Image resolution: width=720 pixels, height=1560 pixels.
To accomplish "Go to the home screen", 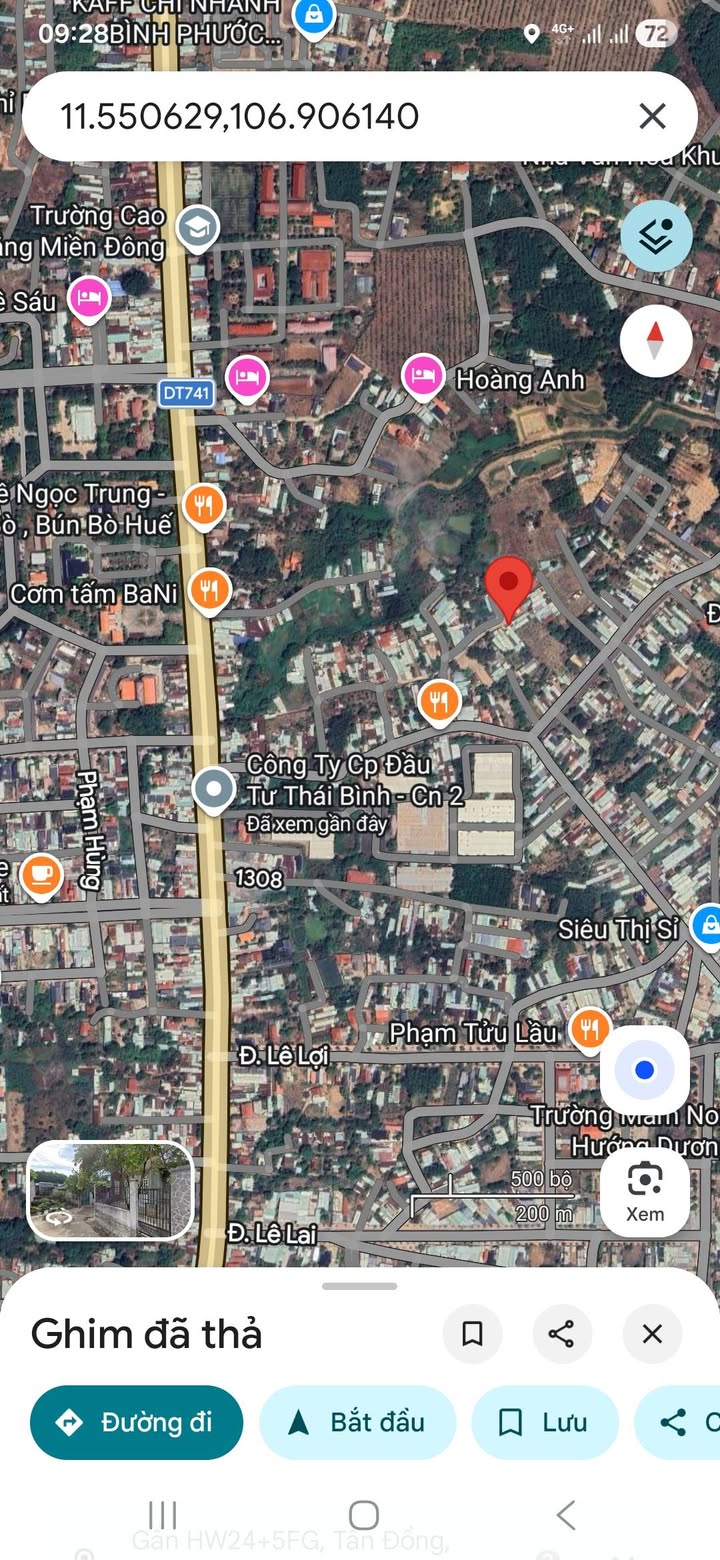I will pyautogui.click(x=364, y=1515).
